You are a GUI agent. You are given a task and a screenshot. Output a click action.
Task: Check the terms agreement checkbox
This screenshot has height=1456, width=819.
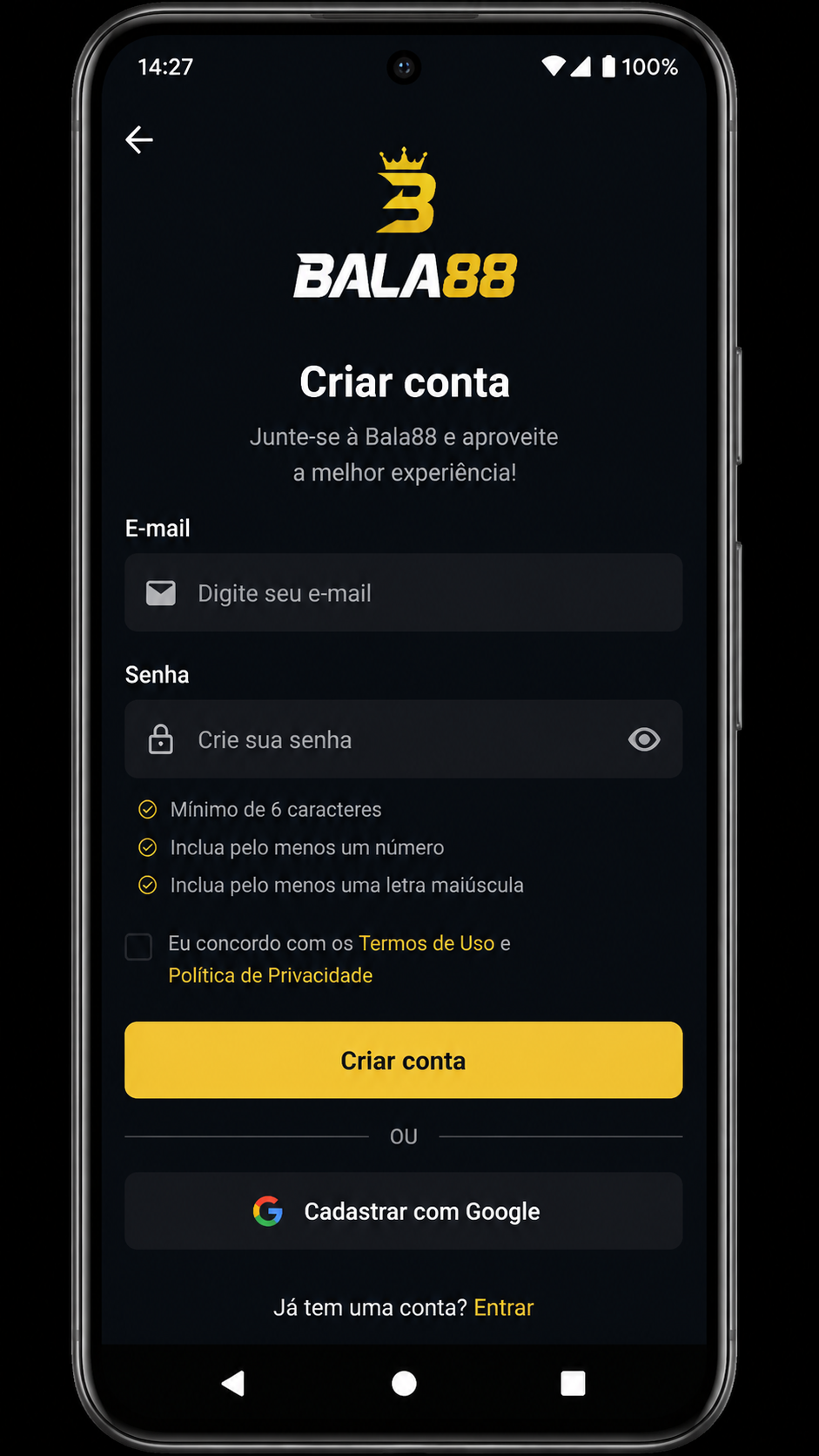pos(138,947)
